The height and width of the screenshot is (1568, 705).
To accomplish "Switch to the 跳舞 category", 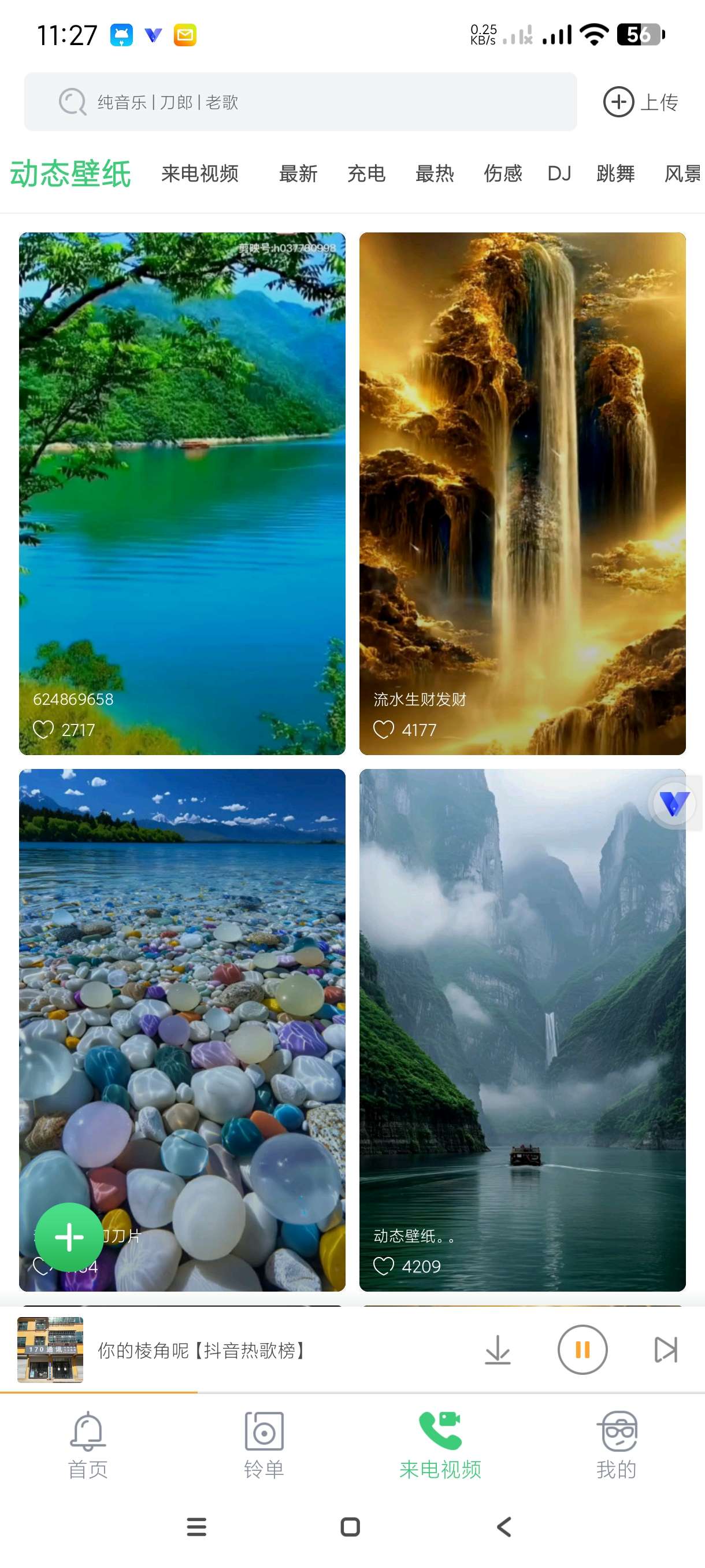I will (x=615, y=173).
